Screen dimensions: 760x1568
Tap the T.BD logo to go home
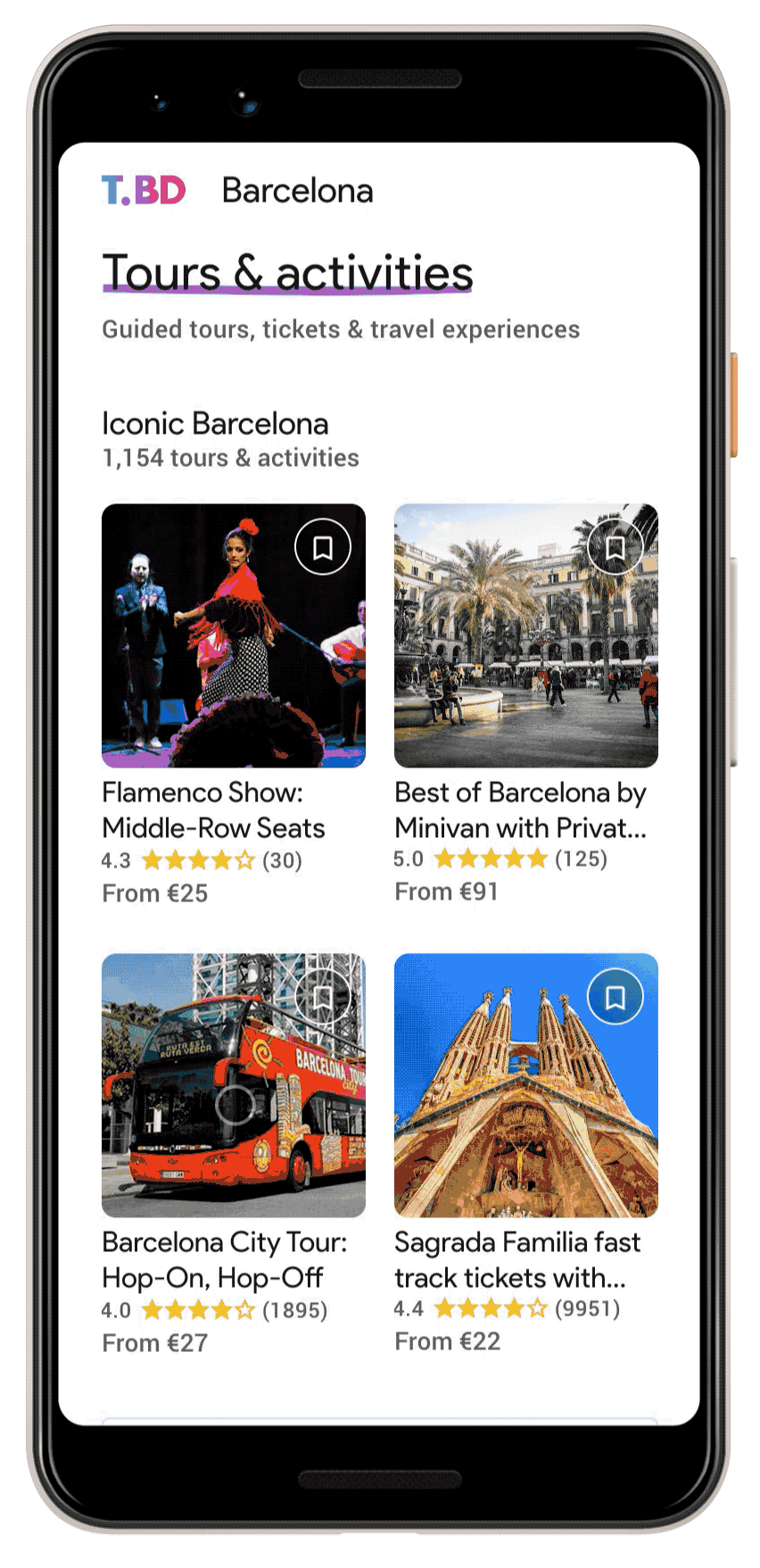pyautogui.click(x=144, y=190)
